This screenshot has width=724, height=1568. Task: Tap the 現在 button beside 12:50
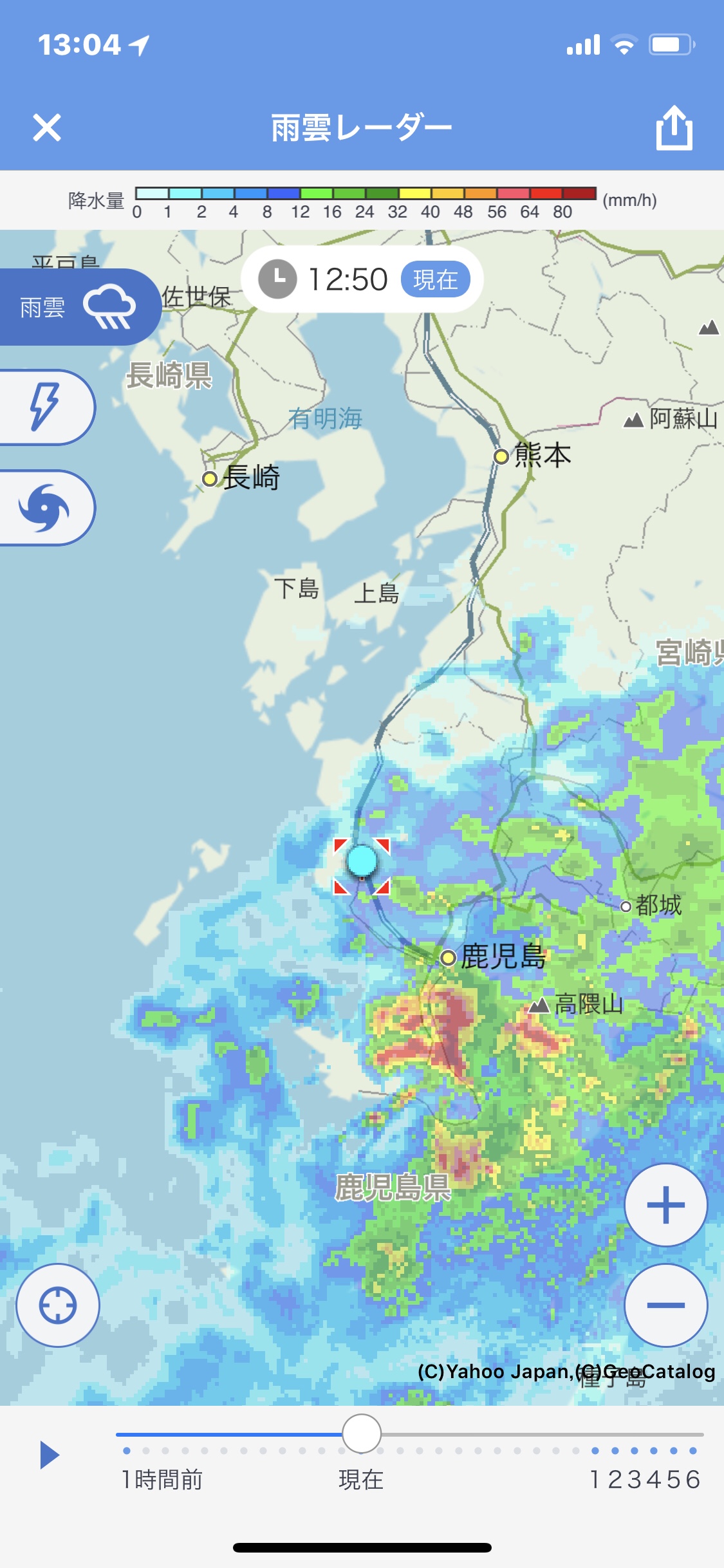435,279
